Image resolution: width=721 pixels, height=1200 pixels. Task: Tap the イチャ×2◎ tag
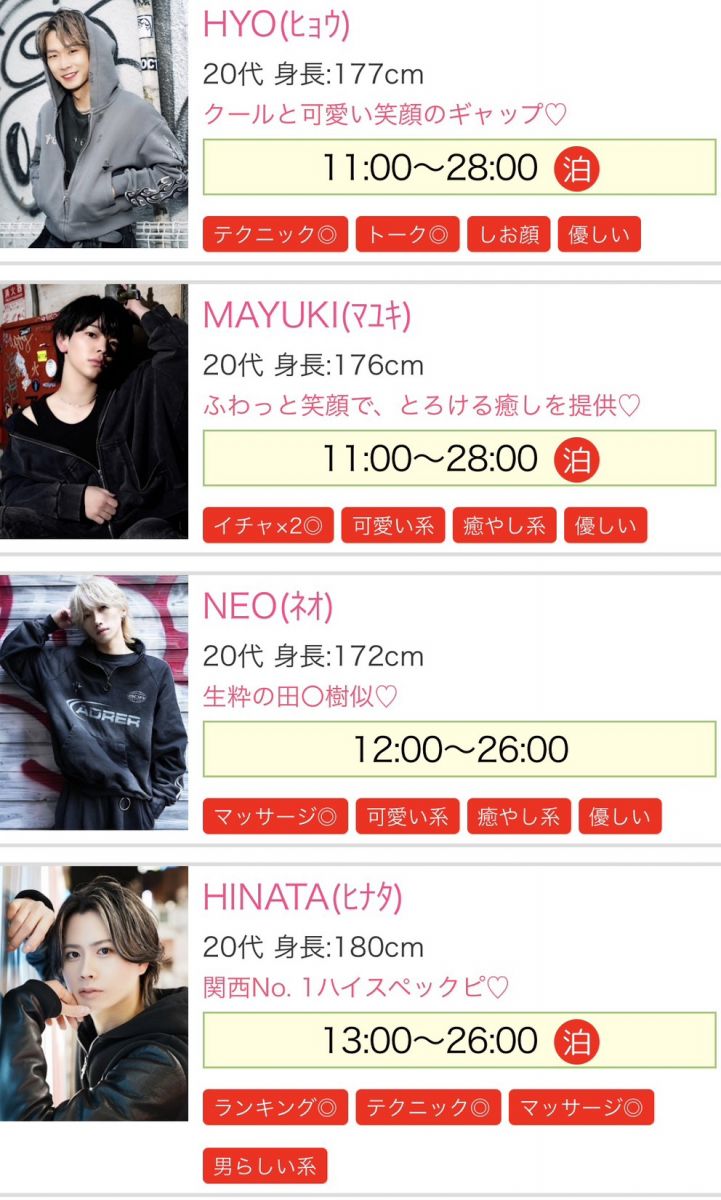coord(268,526)
